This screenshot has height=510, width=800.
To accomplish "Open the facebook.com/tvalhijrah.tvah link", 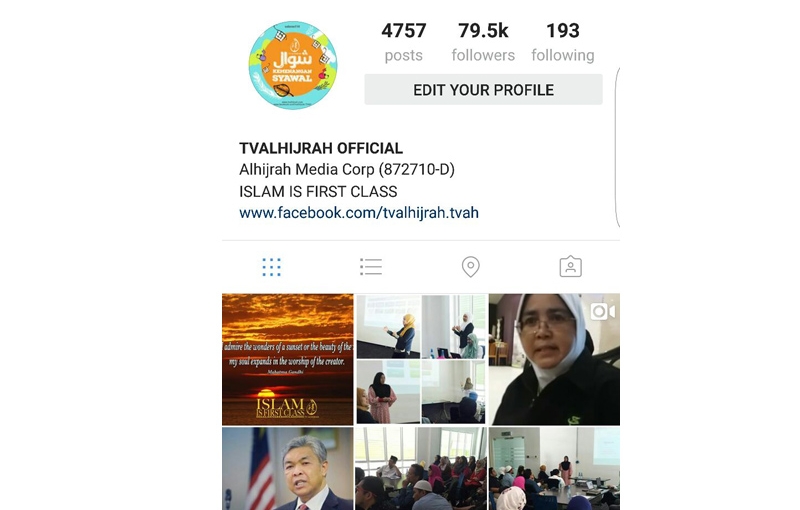I will click(x=359, y=213).
